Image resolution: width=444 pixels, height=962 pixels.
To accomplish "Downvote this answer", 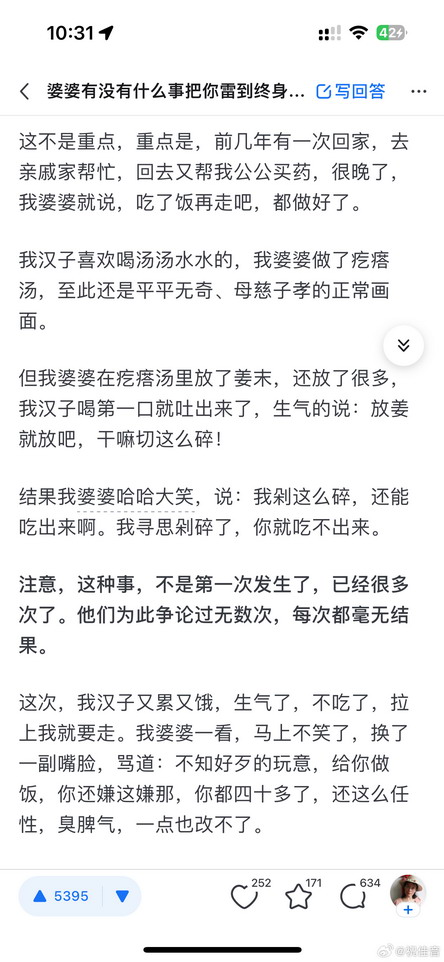I will point(122,896).
